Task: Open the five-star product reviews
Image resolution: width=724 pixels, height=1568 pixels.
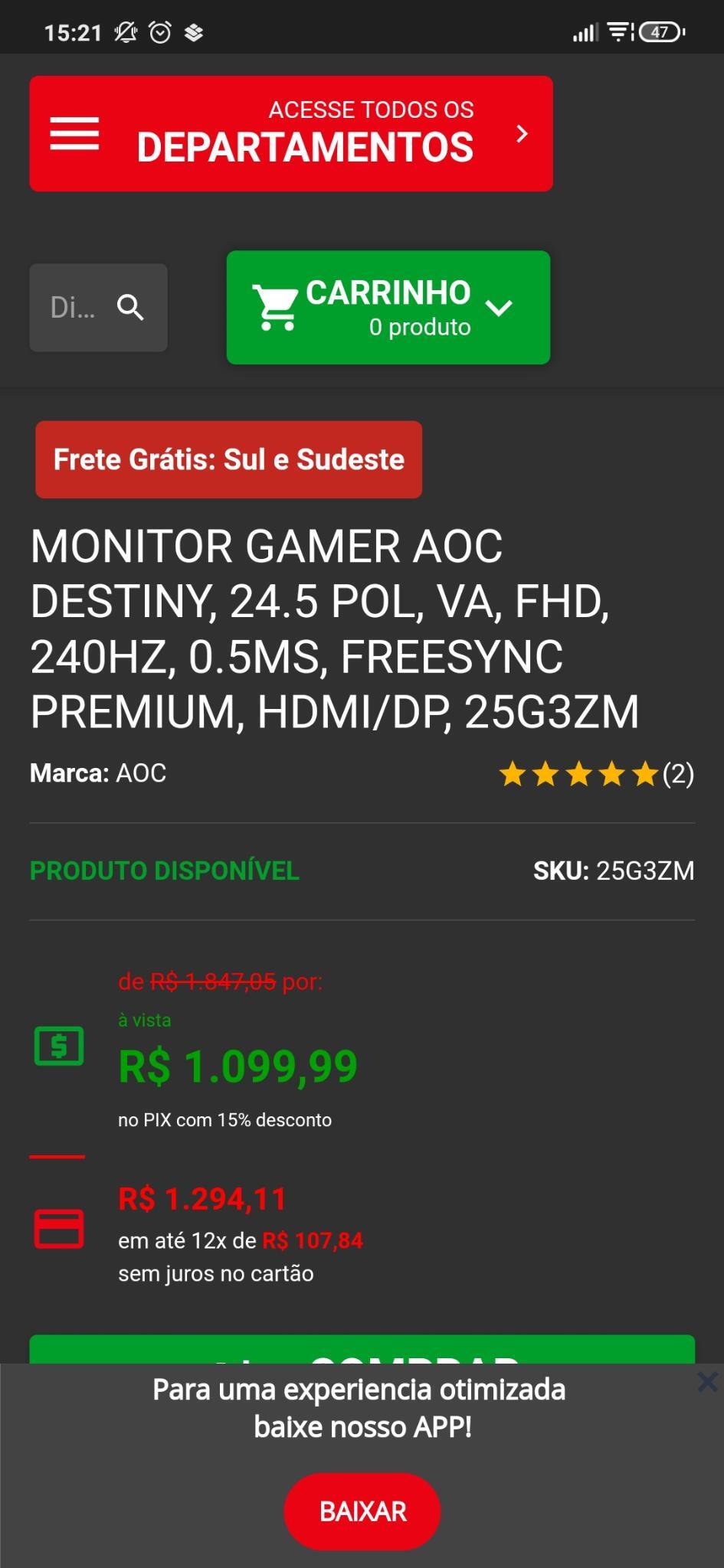Action: click(596, 774)
